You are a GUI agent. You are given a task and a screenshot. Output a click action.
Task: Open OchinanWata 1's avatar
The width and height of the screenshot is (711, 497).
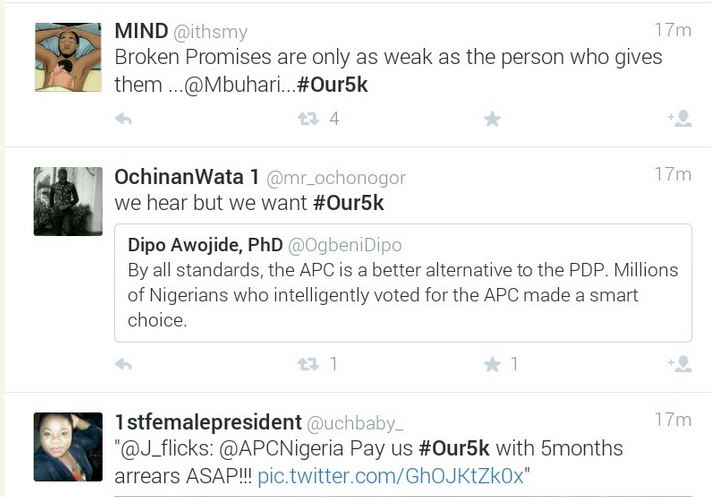[x=68, y=201]
